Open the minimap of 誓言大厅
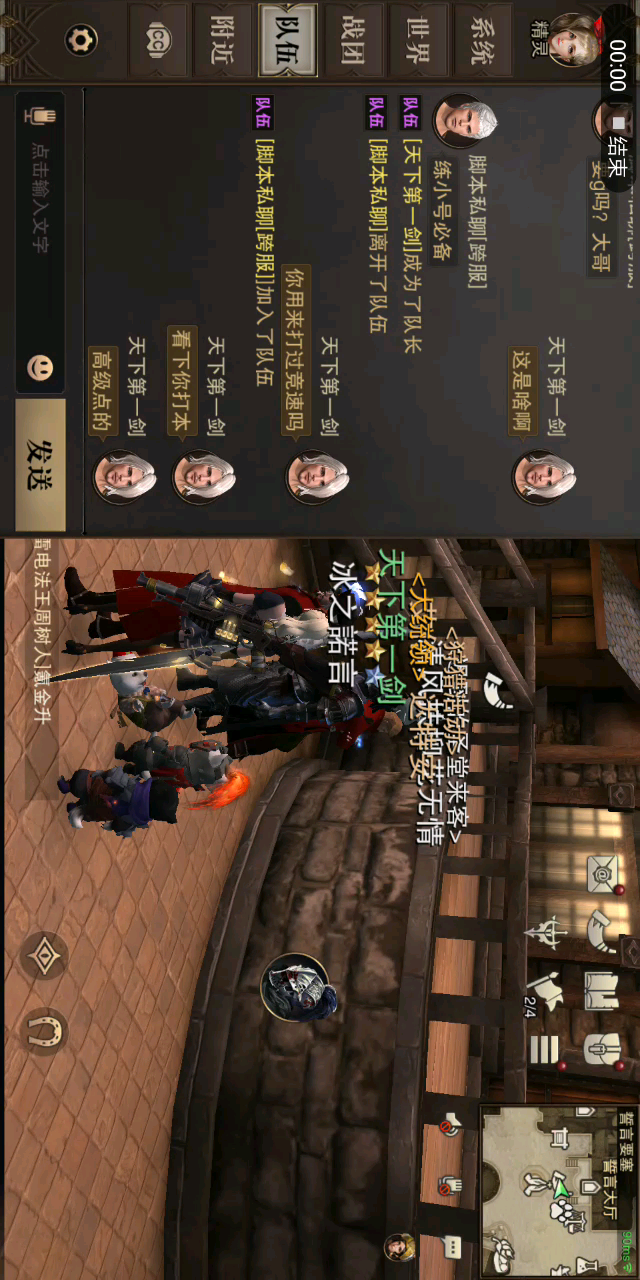 point(555,1188)
